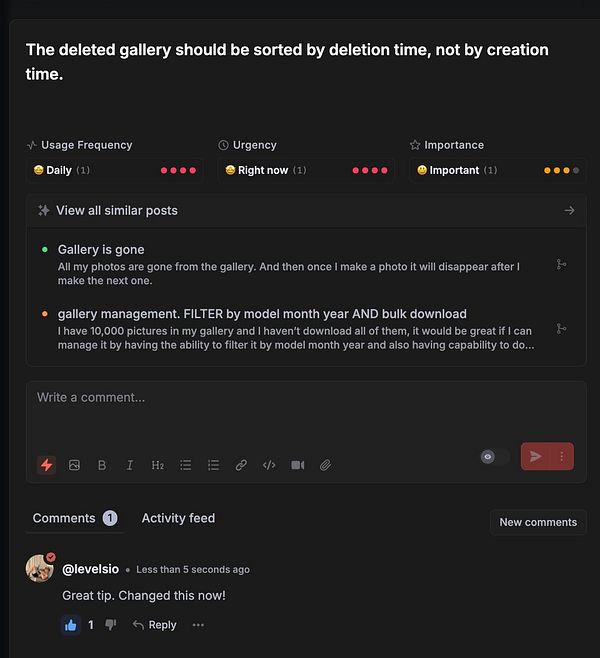
Task: Open Urgency Right now selector
Action: 306,170
